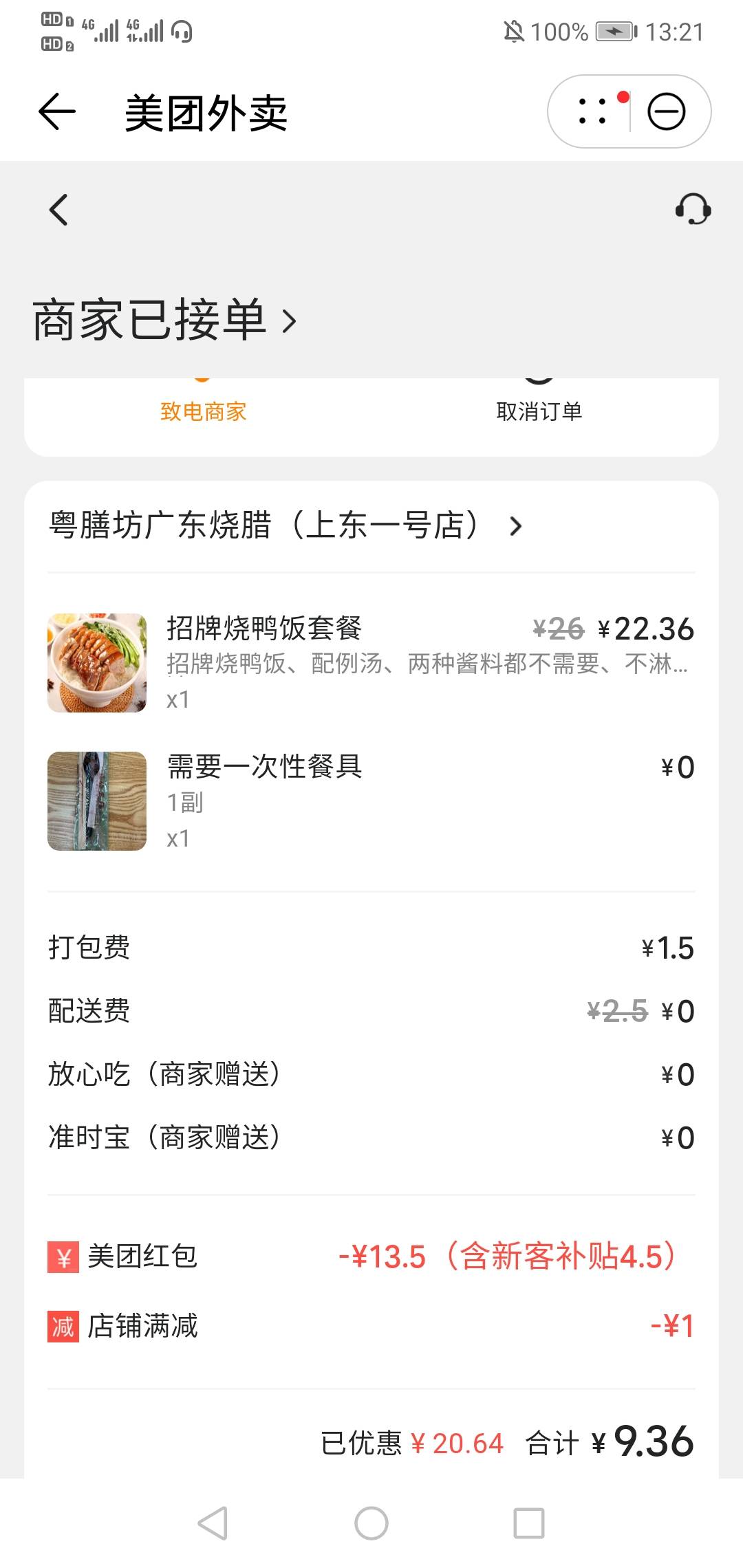The height and width of the screenshot is (1568, 743).
Task: Go back from the 美团外卖 mini program
Action: [56, 112]
